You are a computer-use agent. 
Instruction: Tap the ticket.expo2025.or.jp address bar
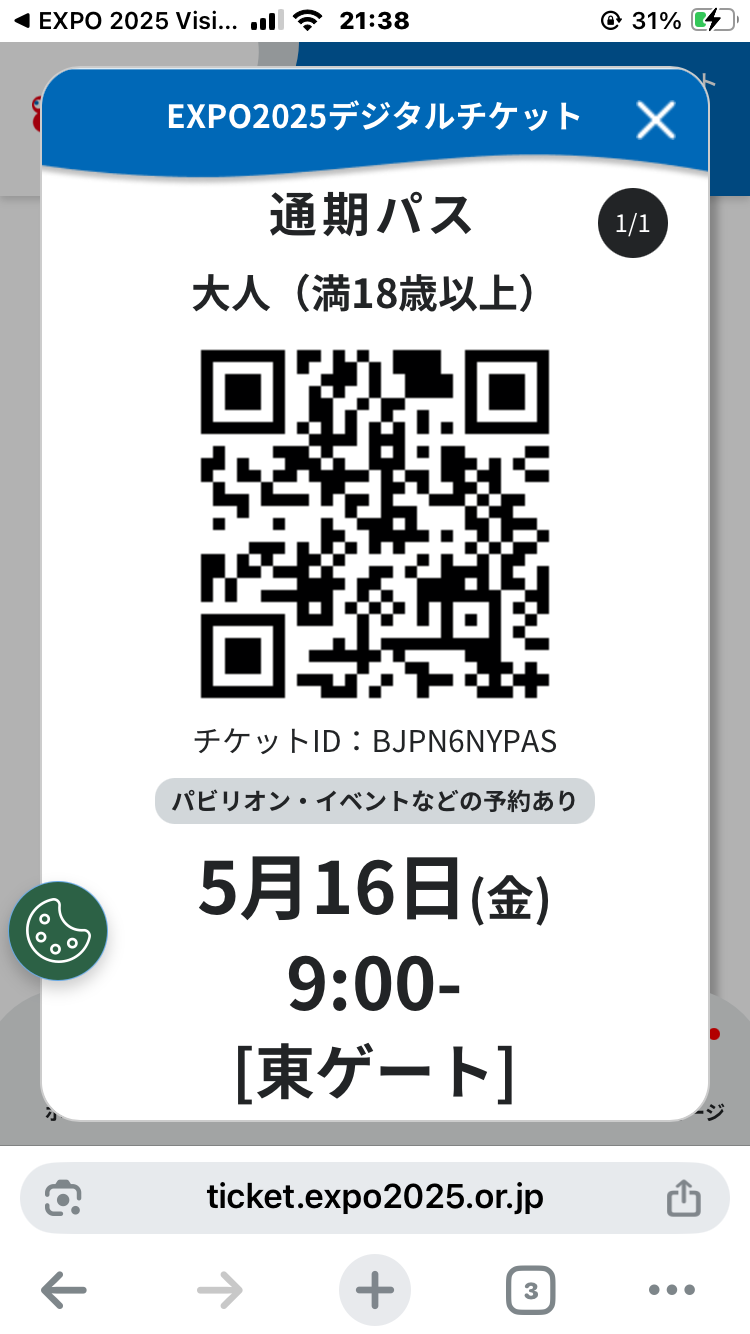pos(375,1197)
